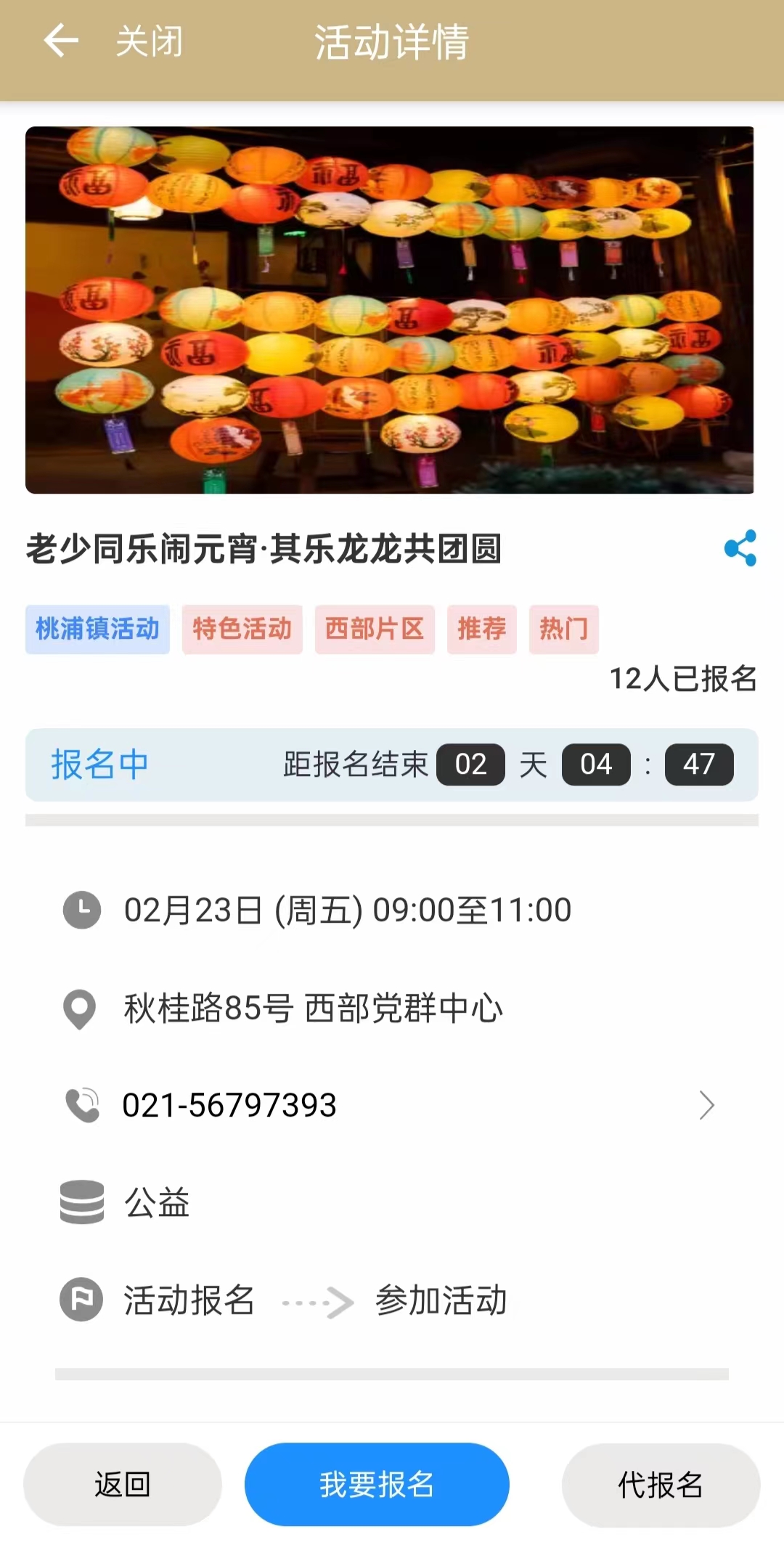784x1545 pixels.
Task: Select the 推荐 tag
Action: pos(481,629)
